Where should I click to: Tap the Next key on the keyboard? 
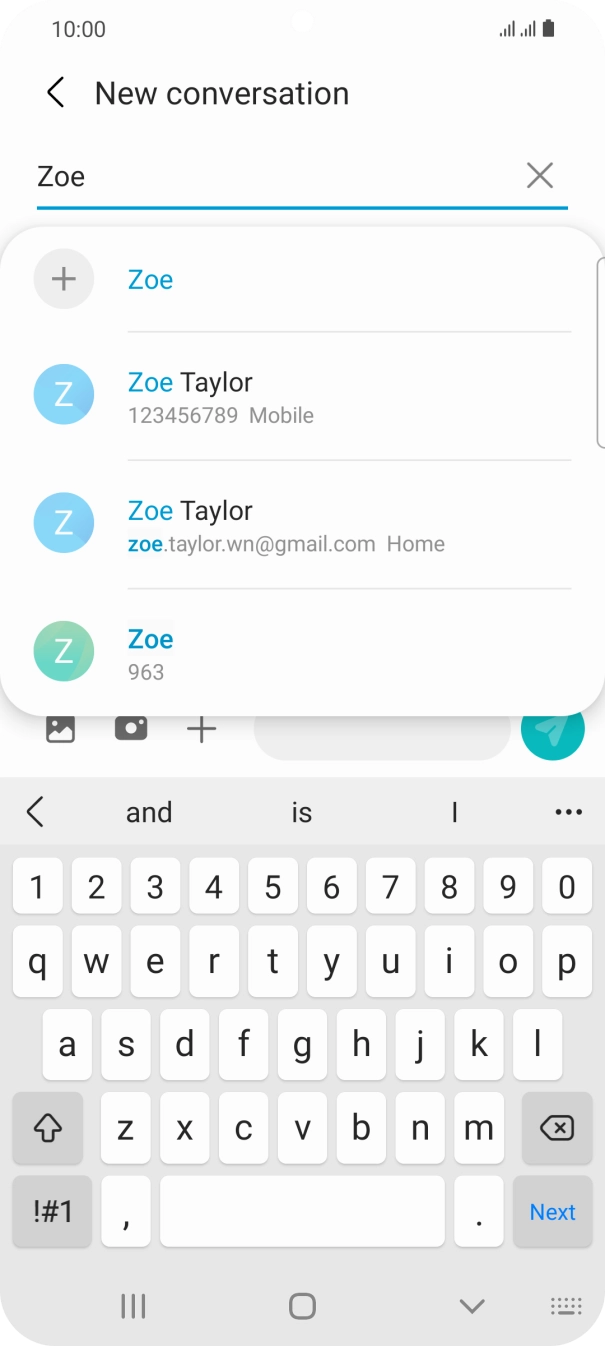click(x=552, y=1212)
